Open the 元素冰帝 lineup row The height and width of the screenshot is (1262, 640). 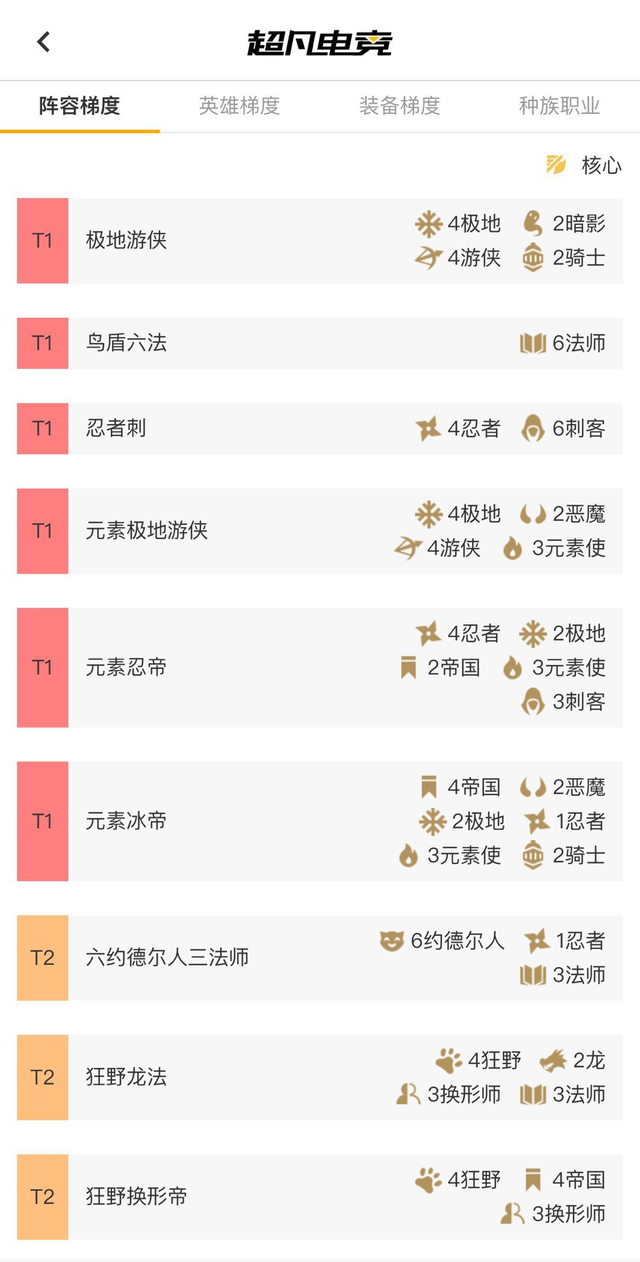coord(320,821)
